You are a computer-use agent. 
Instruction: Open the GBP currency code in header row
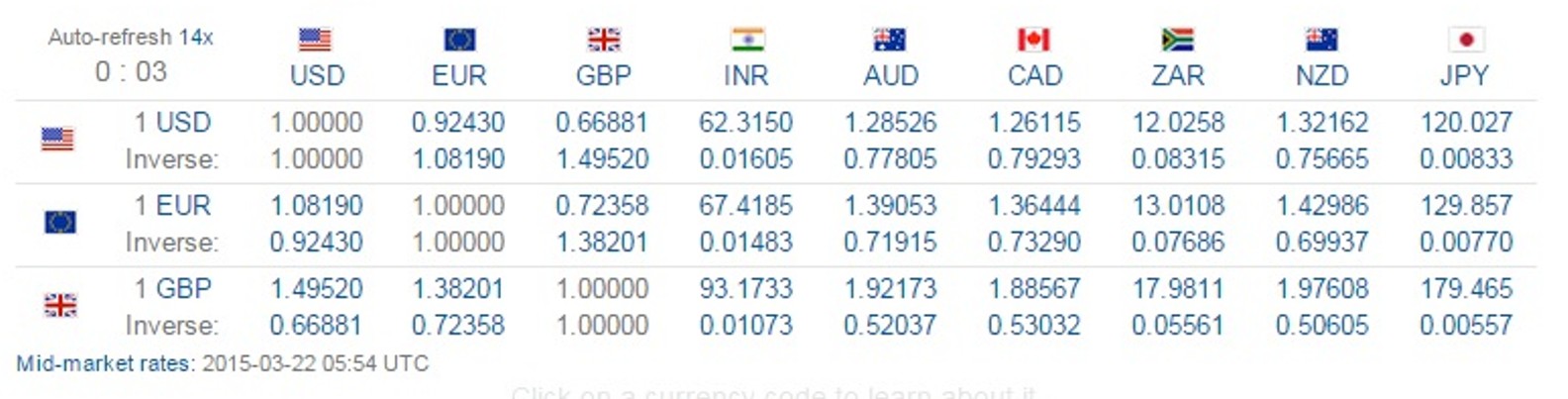pos(603,75)
